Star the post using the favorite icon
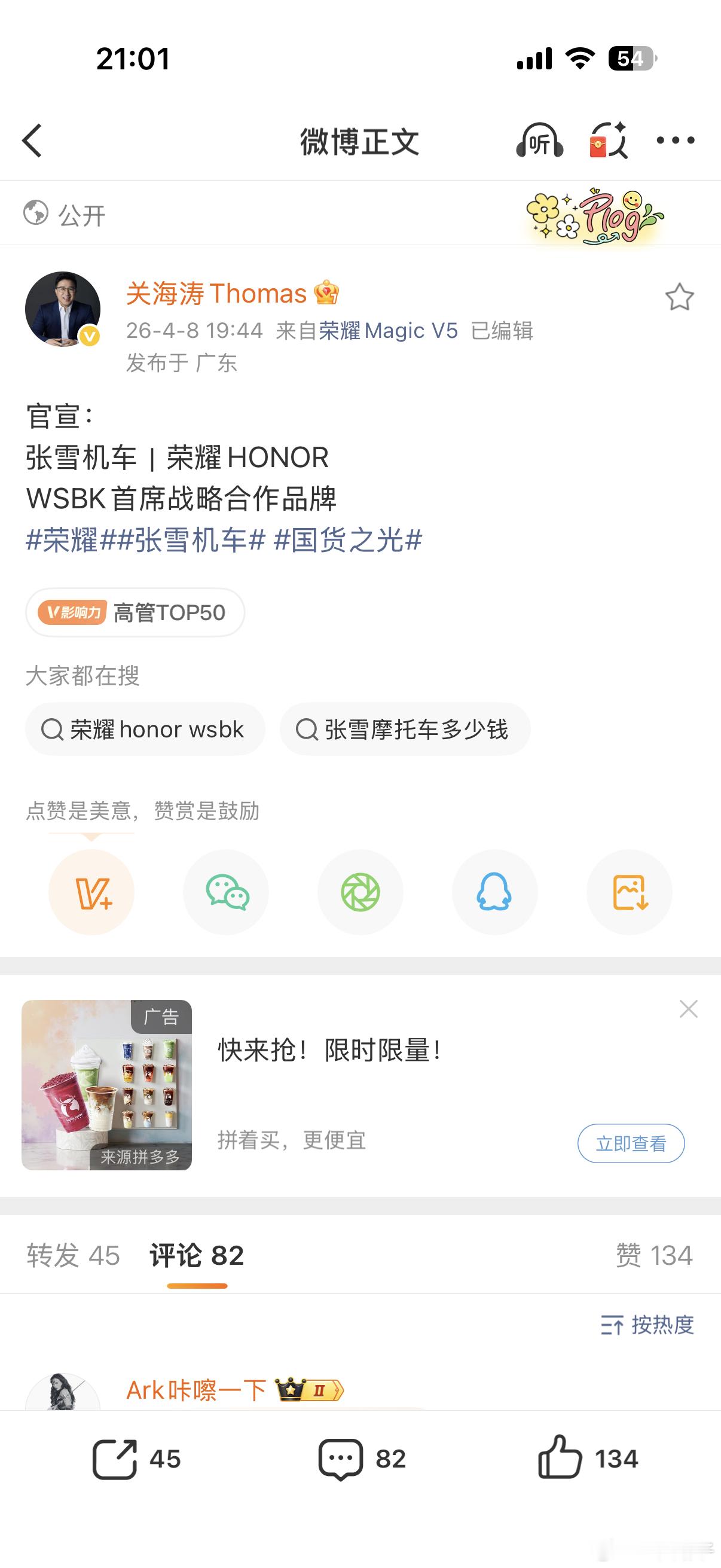 tap(679, 297)
